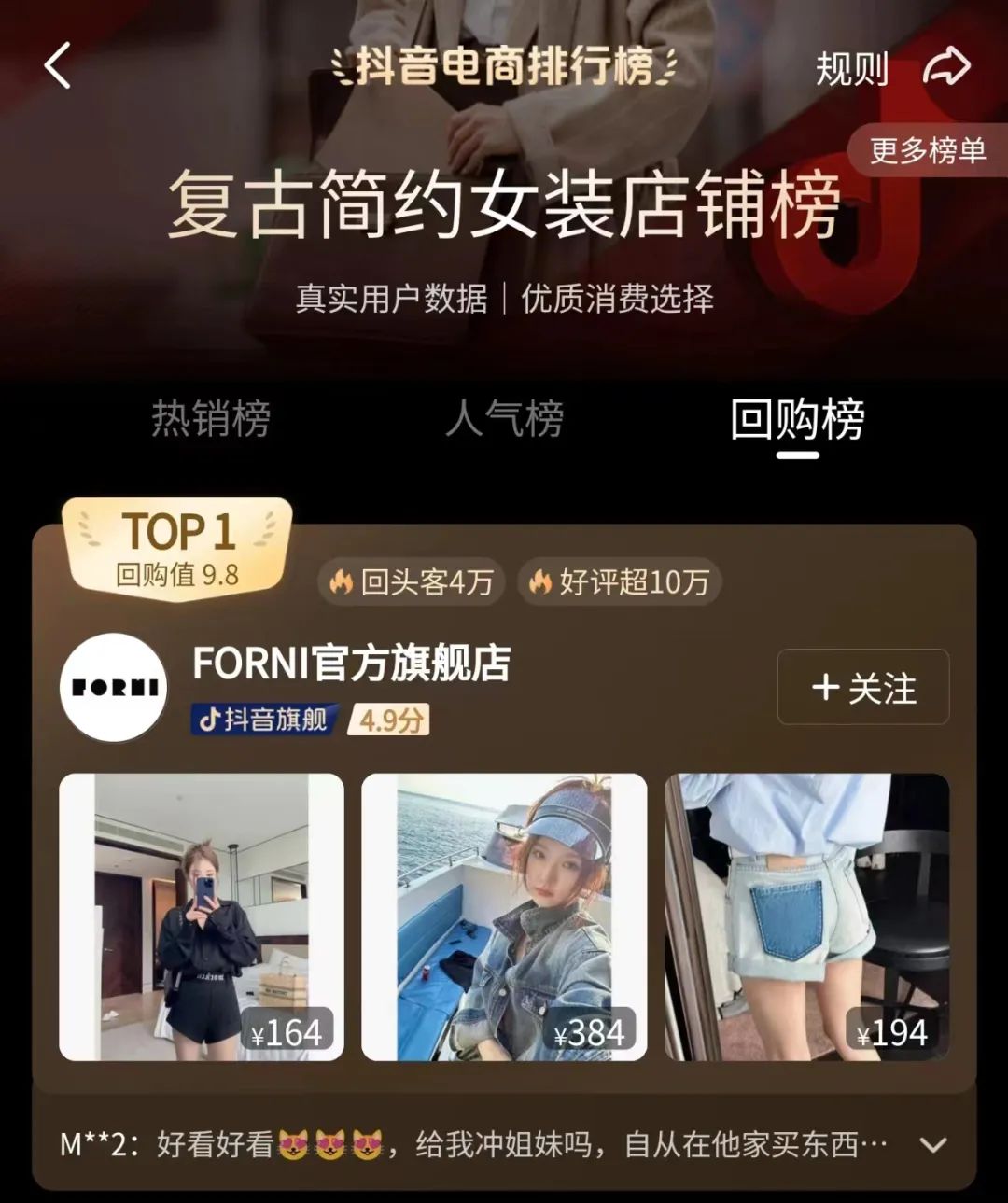The image size is (1008, 1203).
Task: Open the ¥164 product tile
Action: (x=202, y=916)
